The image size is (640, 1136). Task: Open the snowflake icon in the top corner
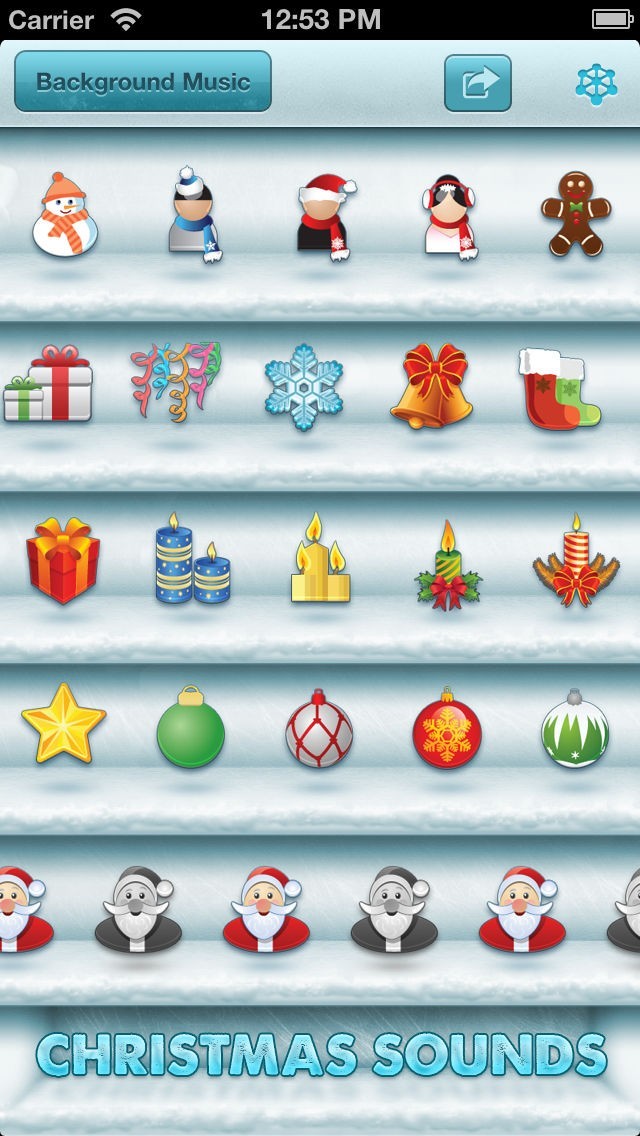[596, 84]
